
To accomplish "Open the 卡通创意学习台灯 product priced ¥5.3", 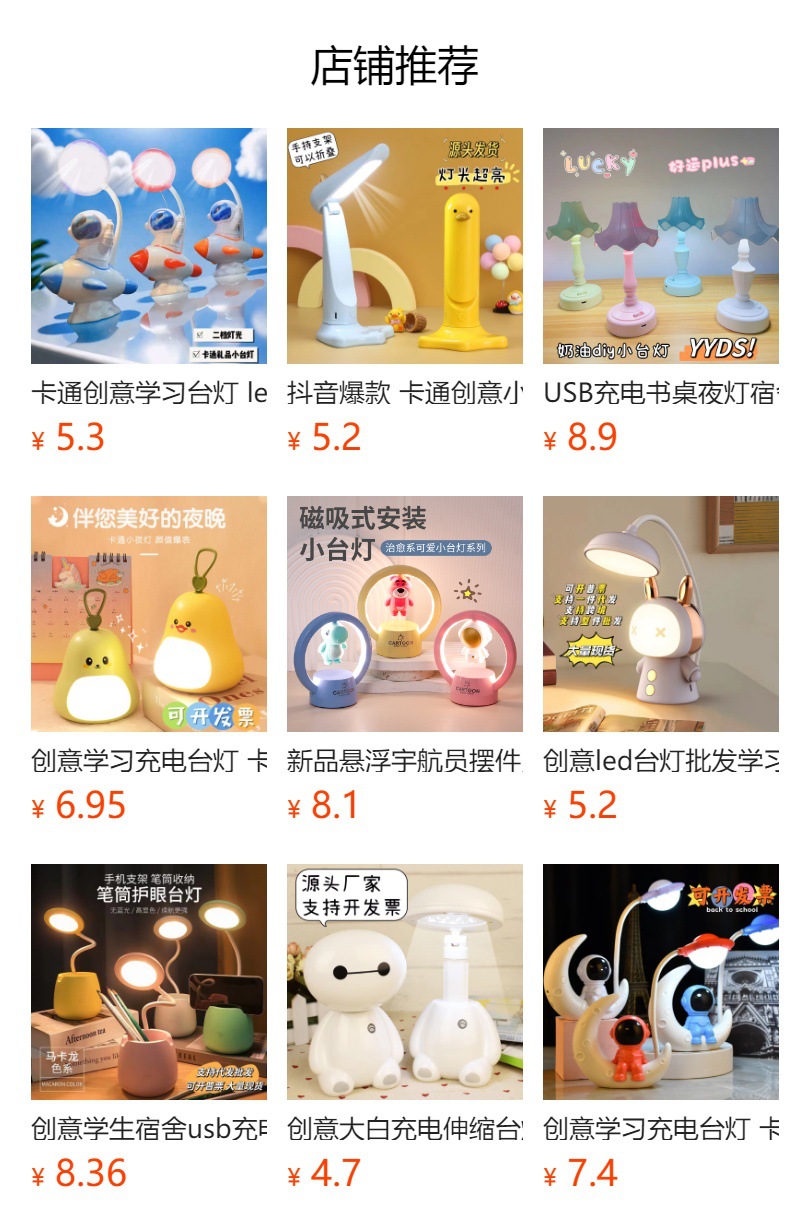I will click(x=149, y=293).
